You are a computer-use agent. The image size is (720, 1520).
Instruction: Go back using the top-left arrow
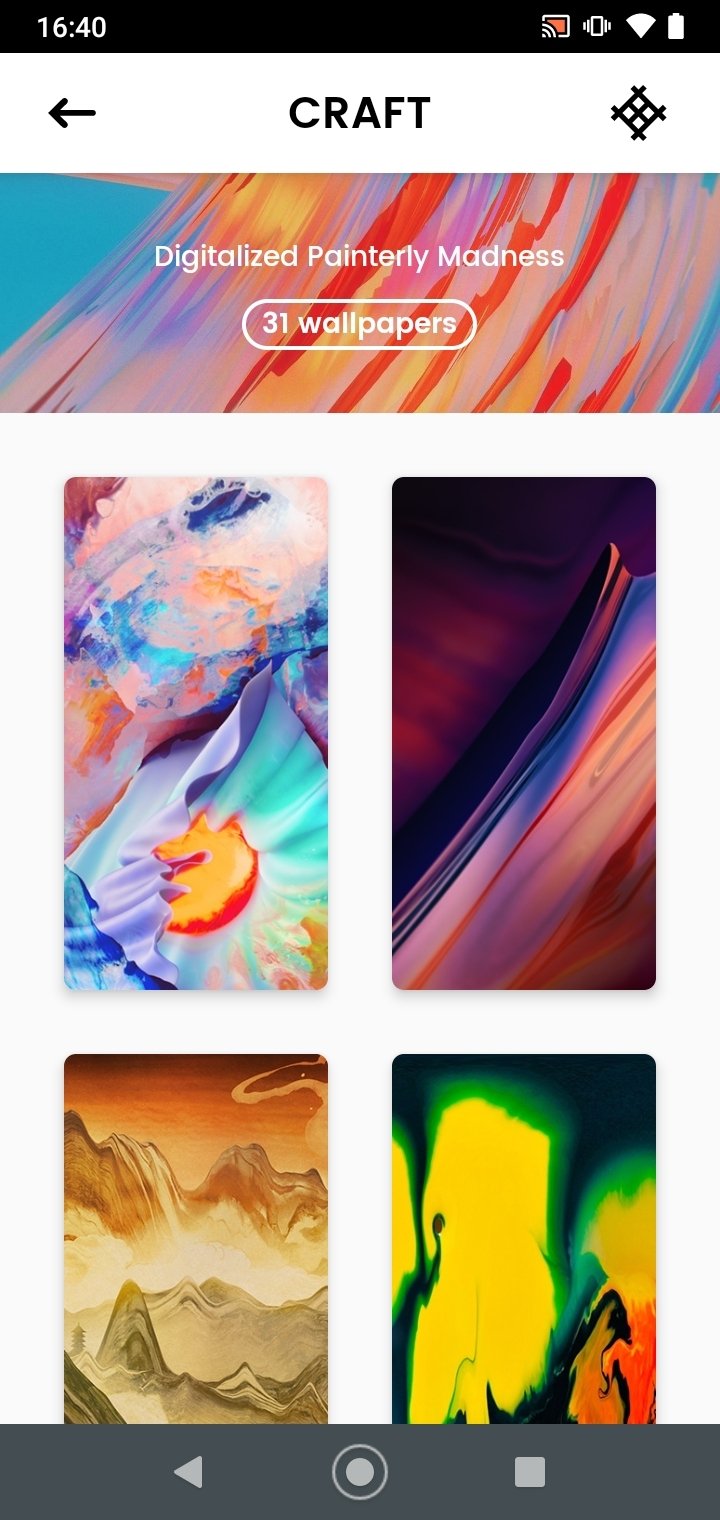click(72, 113)
